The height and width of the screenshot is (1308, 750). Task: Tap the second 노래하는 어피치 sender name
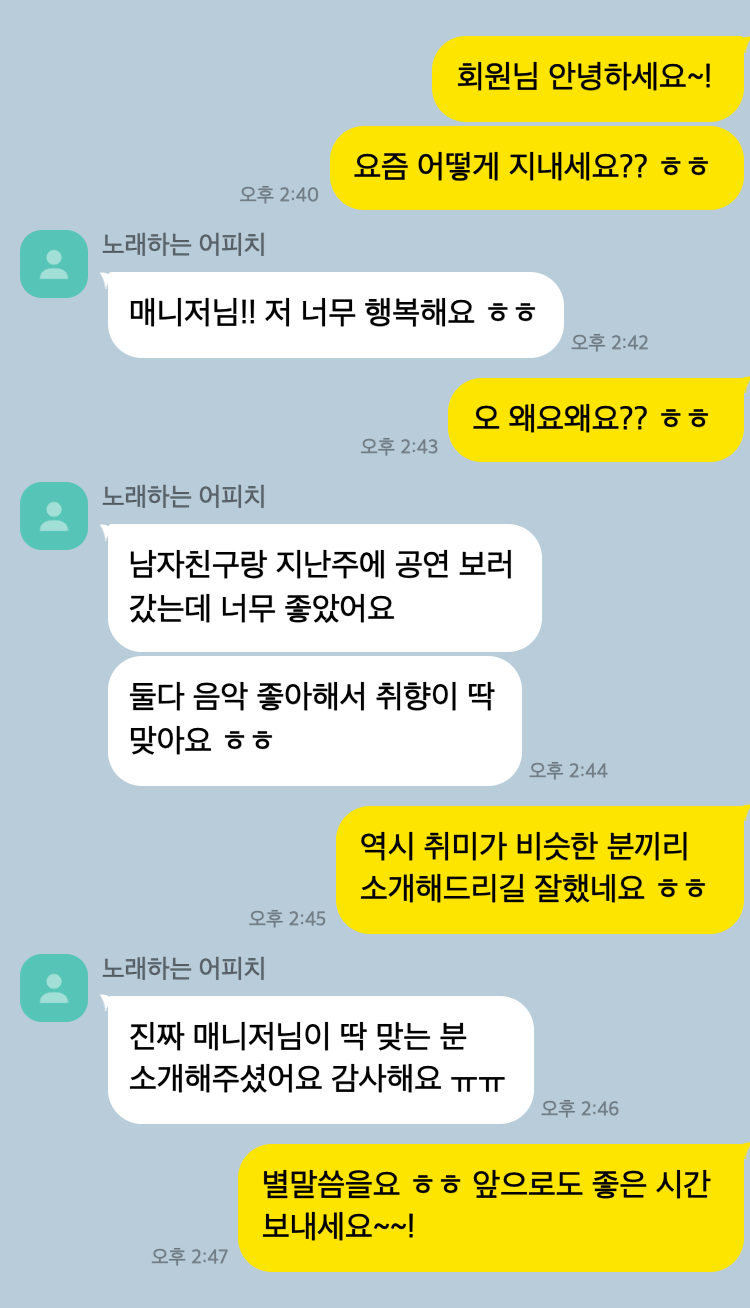click(x=166, y=488)
